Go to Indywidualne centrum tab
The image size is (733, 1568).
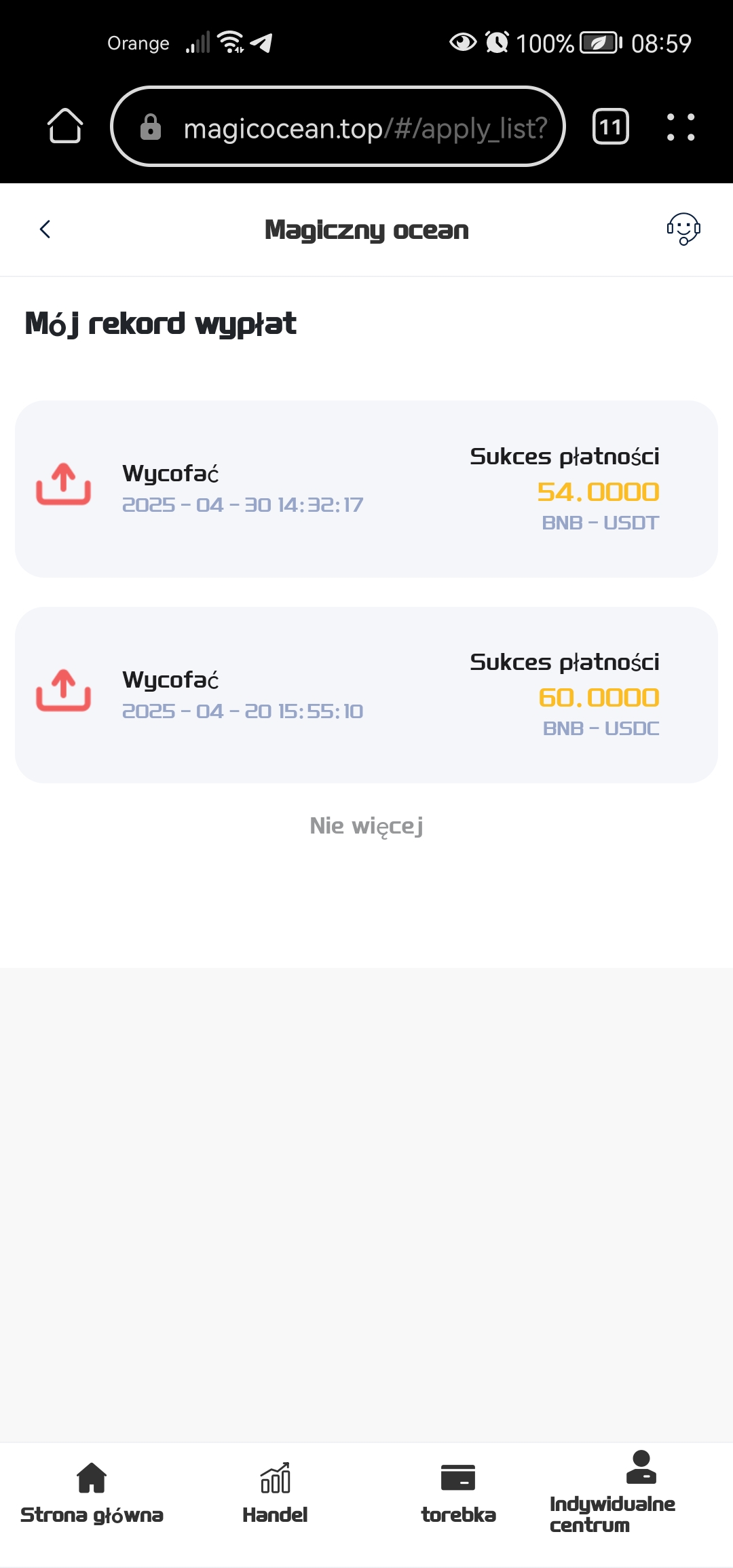pyautogui.click(x=612, y=1492)
